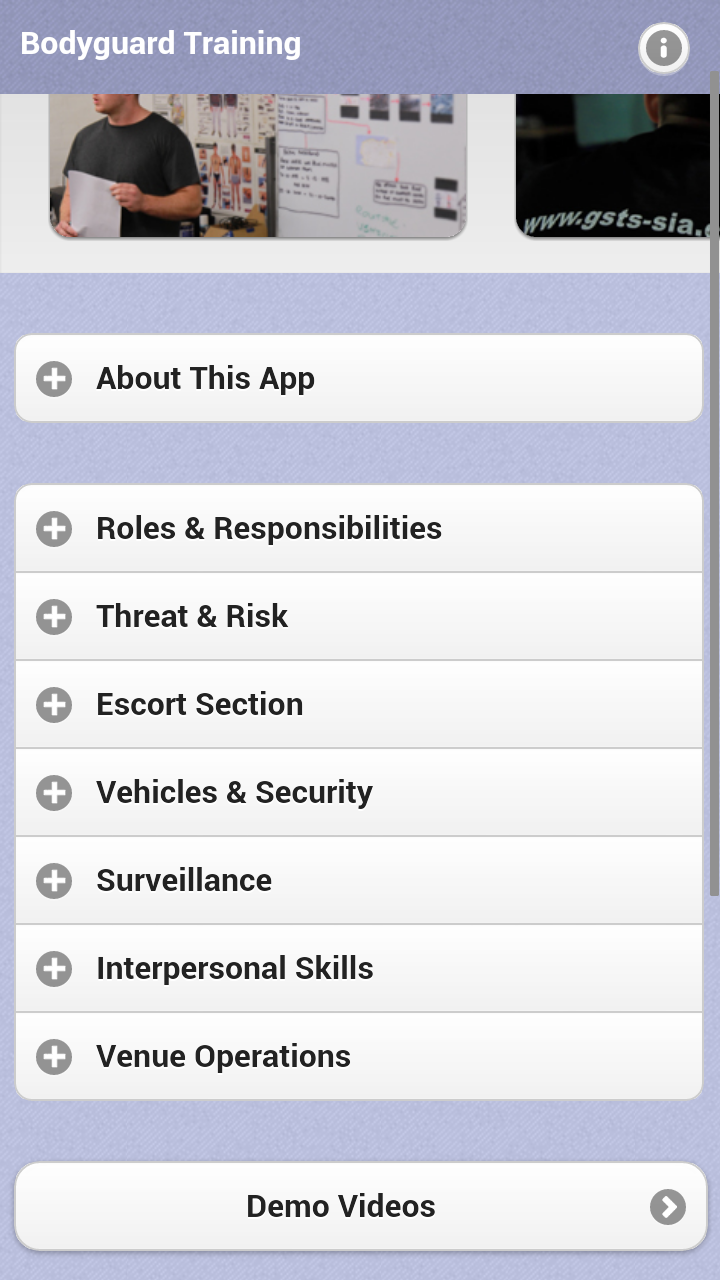Open the classroom training photo thumbnail
720x1280 pixels.
(x=257, y=165)
